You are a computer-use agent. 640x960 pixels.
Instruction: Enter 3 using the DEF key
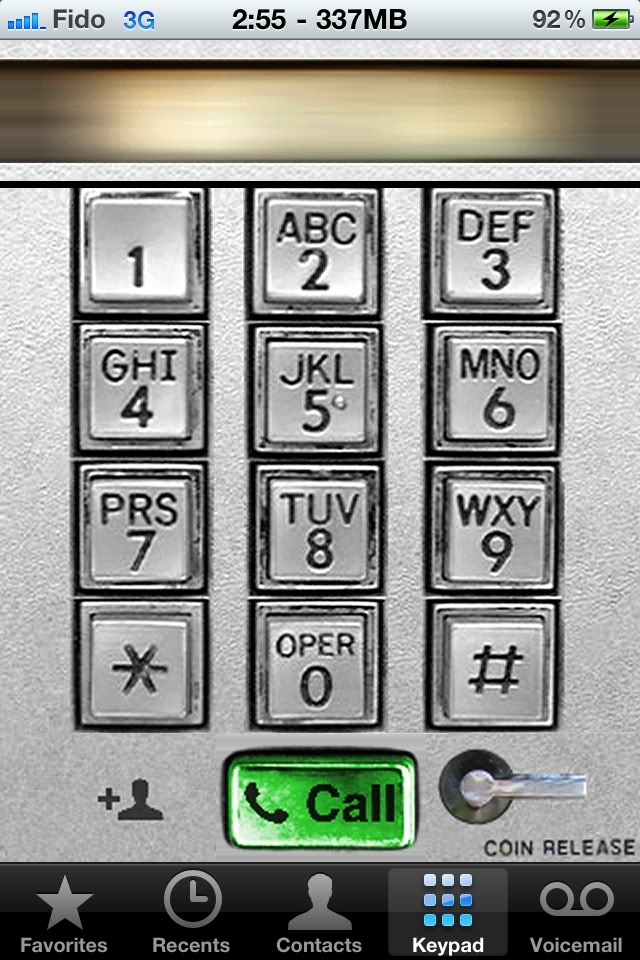point(493,251)
